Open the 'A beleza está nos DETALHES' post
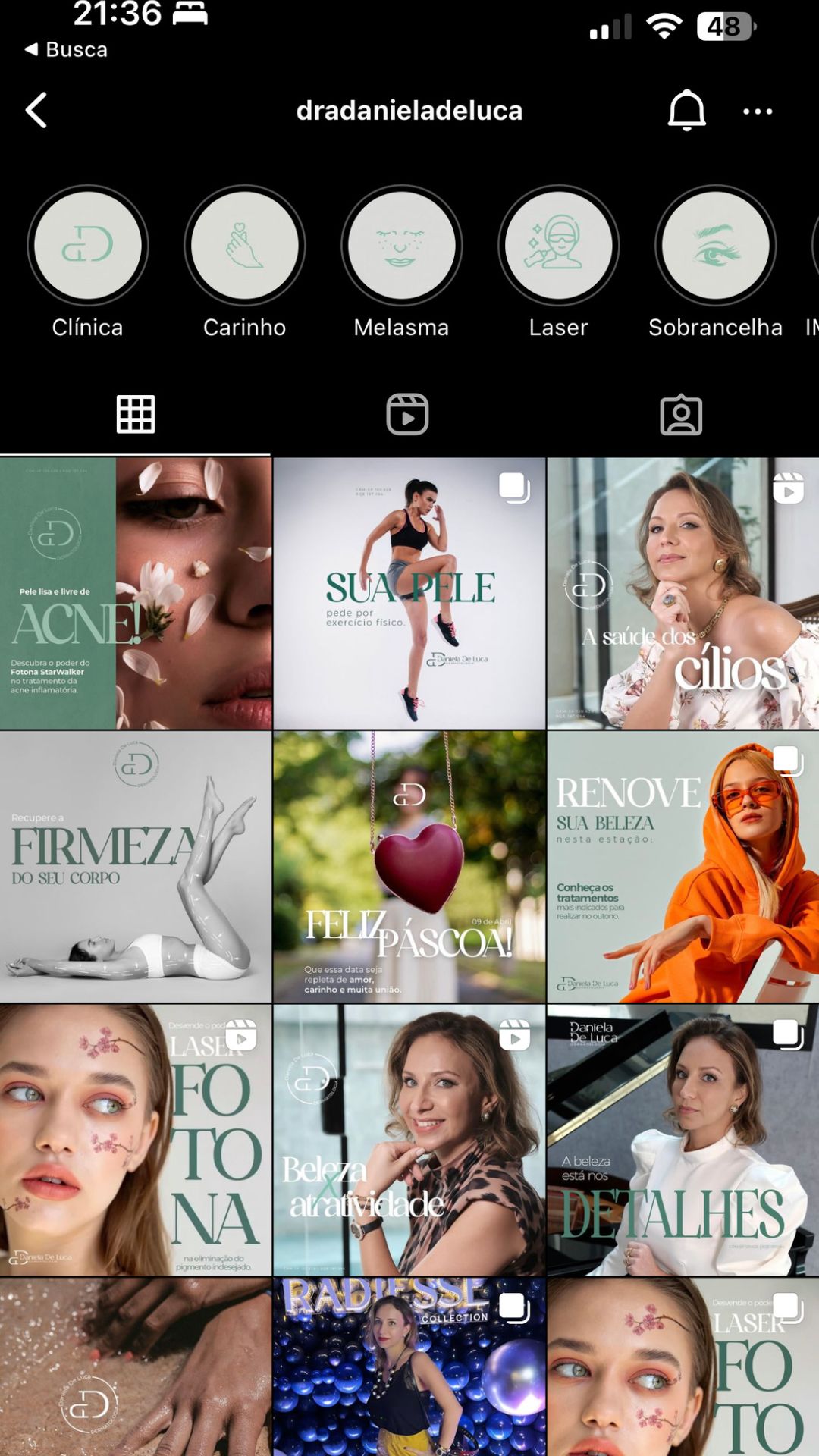This screenshot has width=819, height=1456. tap(682, 1140)
